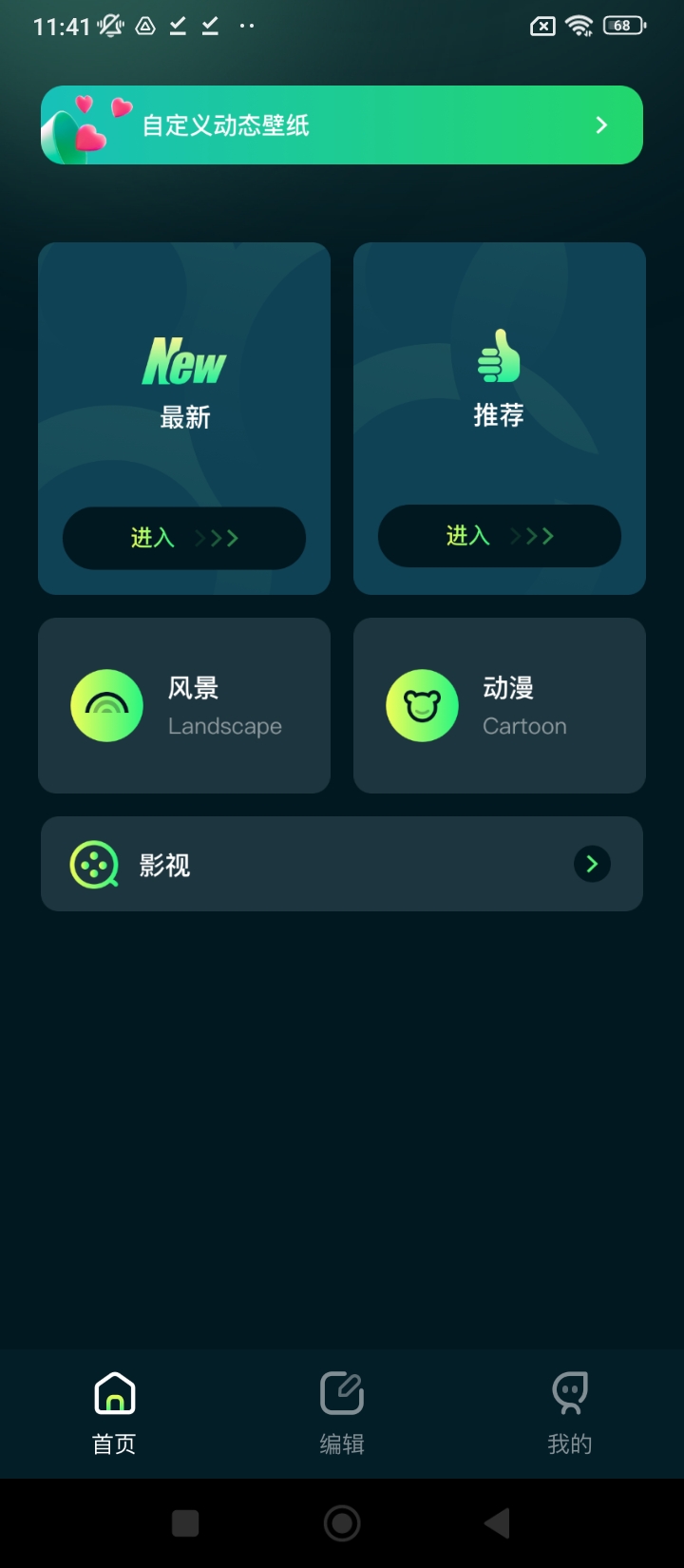Switch to the 我的 tab
This screenshot has width=684, height=1568.
click(x=570, y=1413)
